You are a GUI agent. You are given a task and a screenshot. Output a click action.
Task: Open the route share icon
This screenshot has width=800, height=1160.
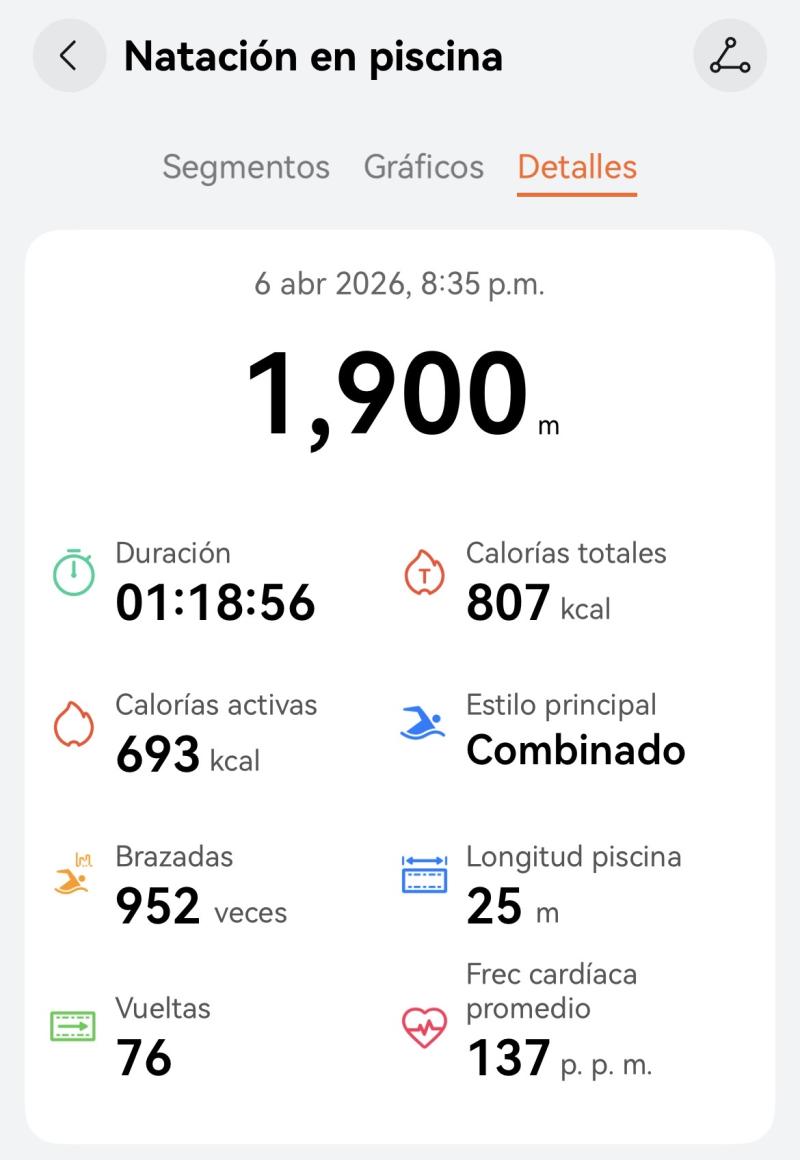tap(730, 56)
